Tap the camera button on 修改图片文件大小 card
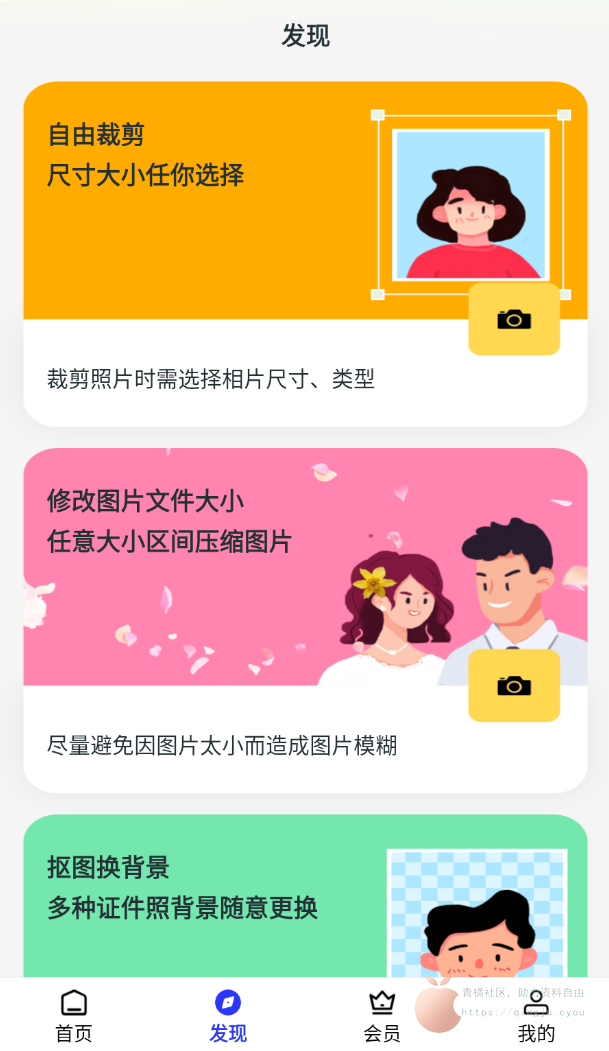Screen dimensions: 609x1051 coord(514,685)
